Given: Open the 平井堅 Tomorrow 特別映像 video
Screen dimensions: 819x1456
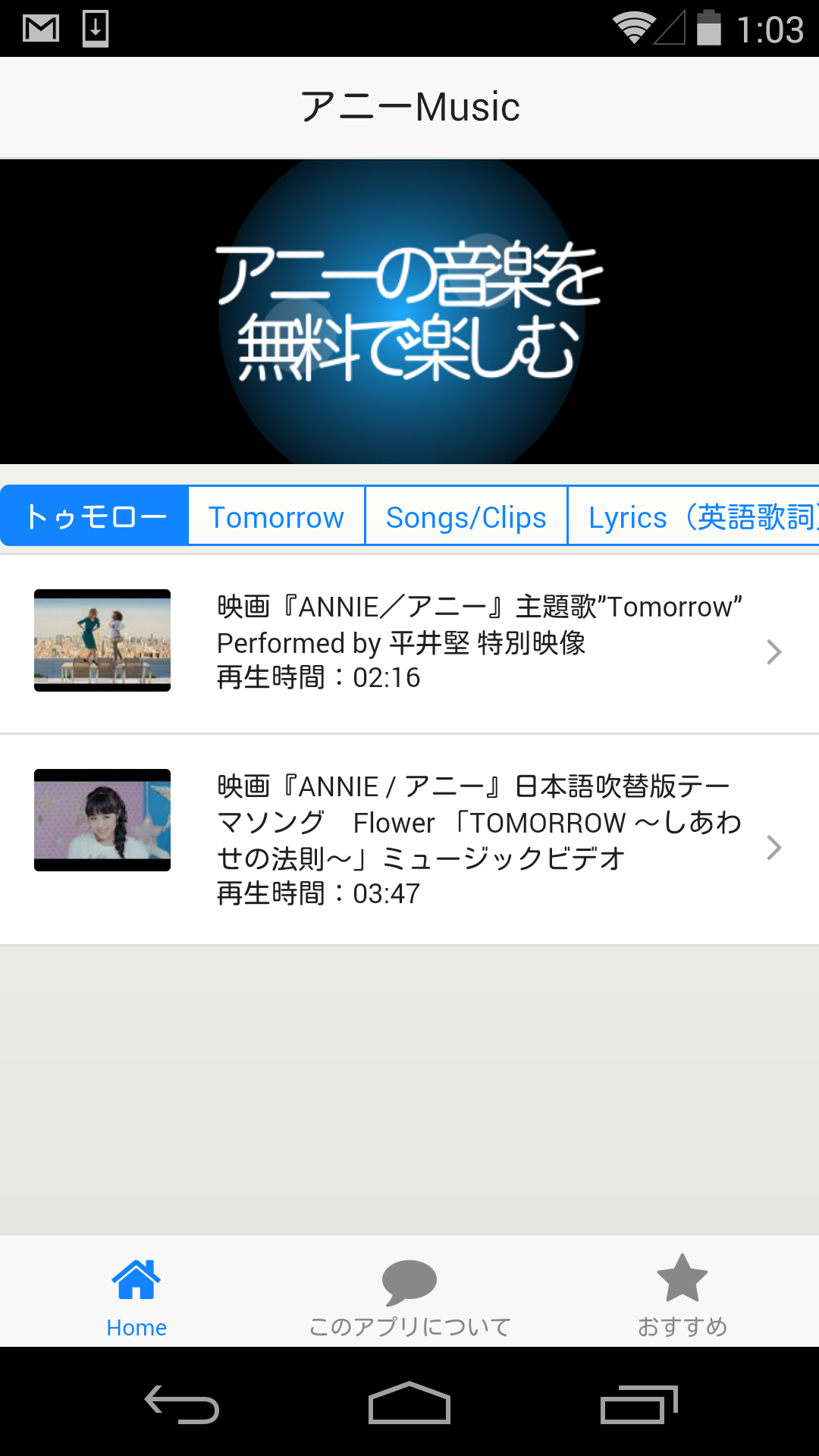Looking at the screenshot, I should [x=409, y=643].
